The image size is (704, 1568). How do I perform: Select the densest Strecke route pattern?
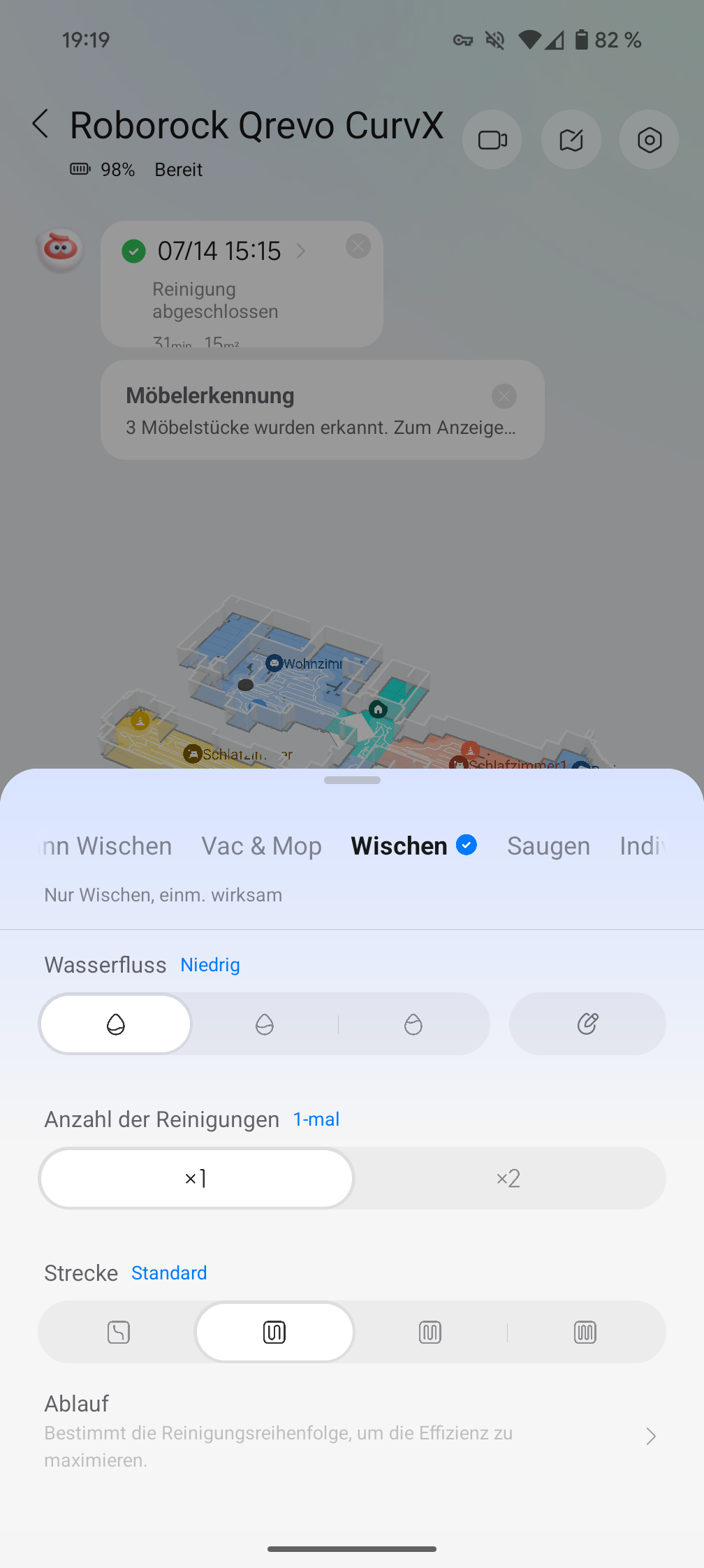coord(585,1333)
